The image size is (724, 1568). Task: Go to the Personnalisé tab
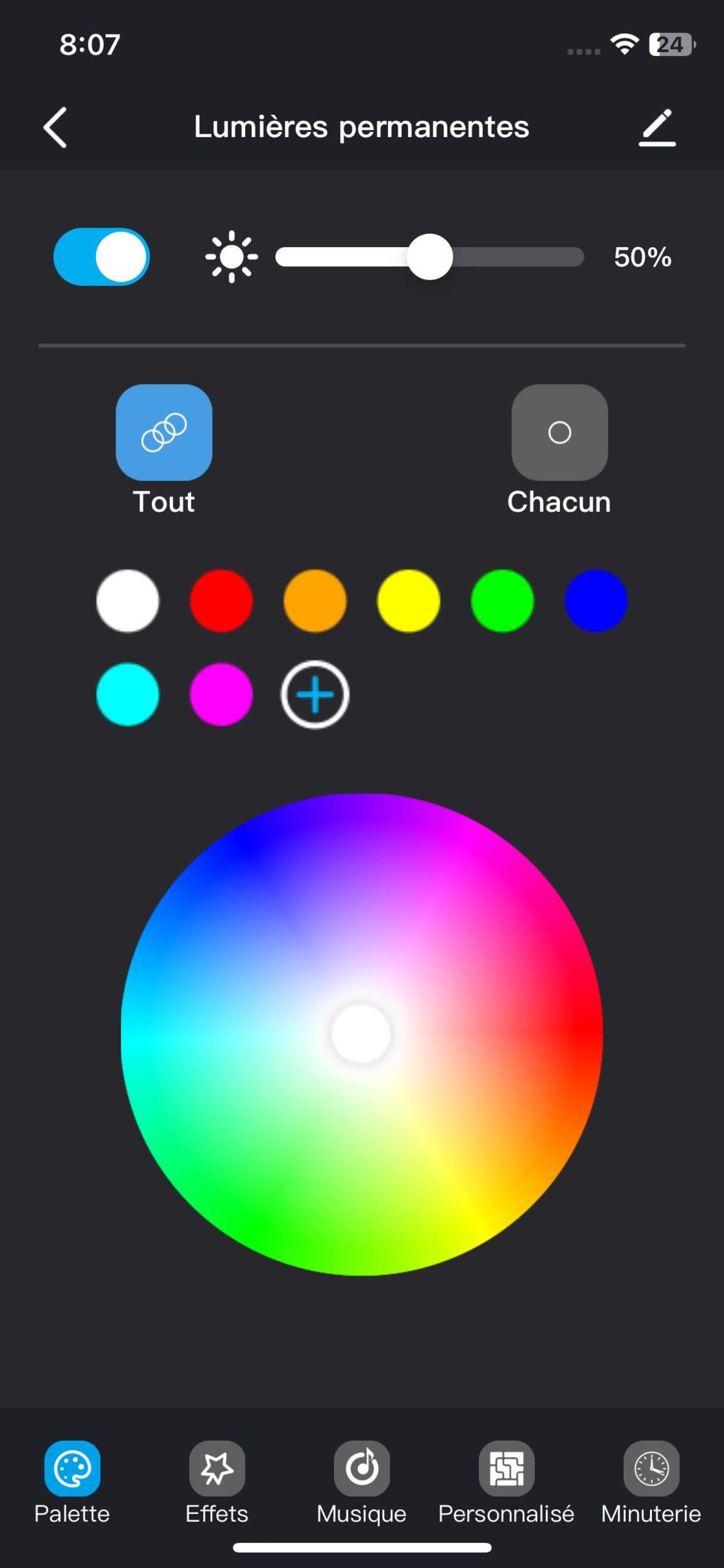click(x=506, y=1481)
